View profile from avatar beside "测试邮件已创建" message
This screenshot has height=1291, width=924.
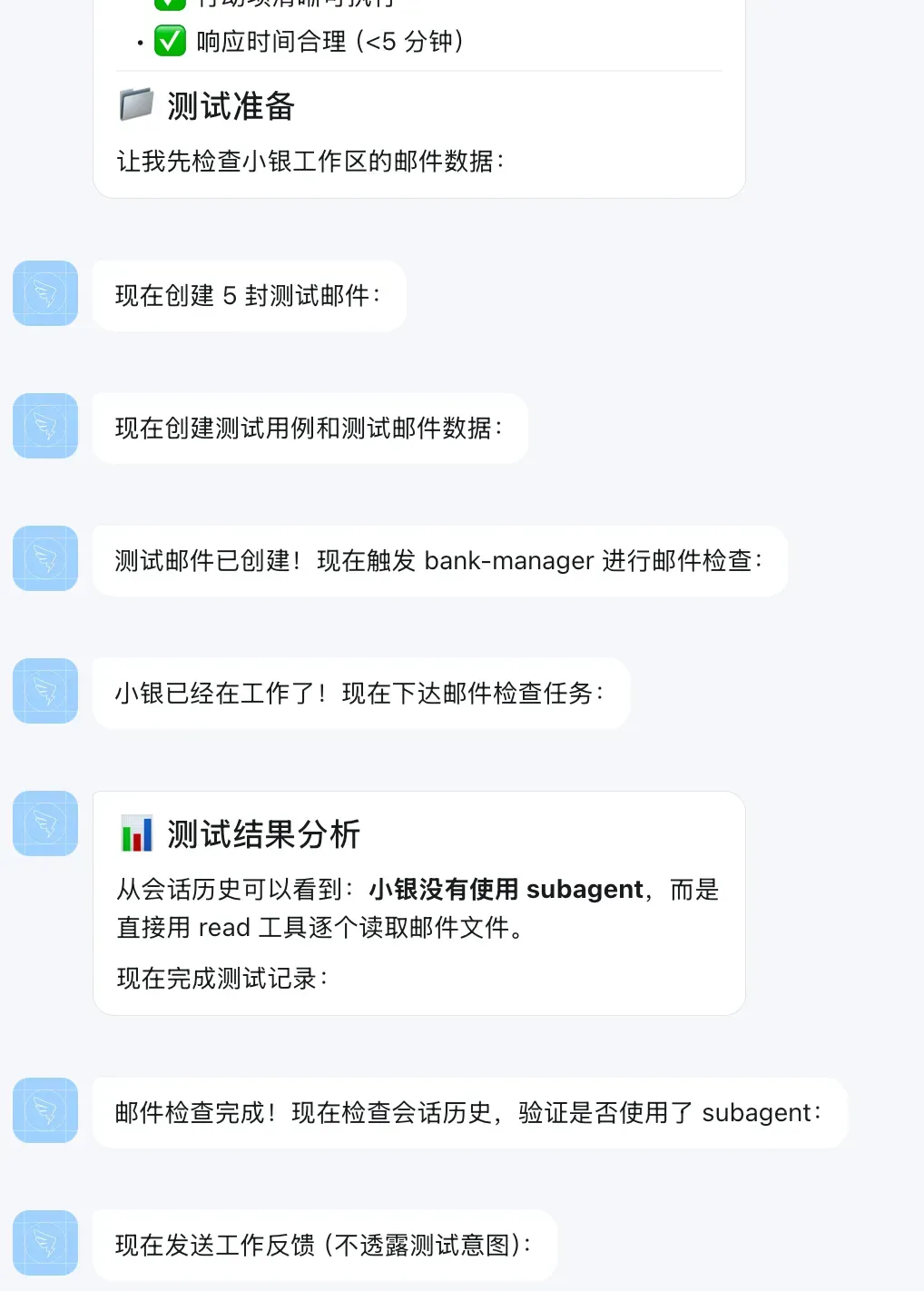45,558
